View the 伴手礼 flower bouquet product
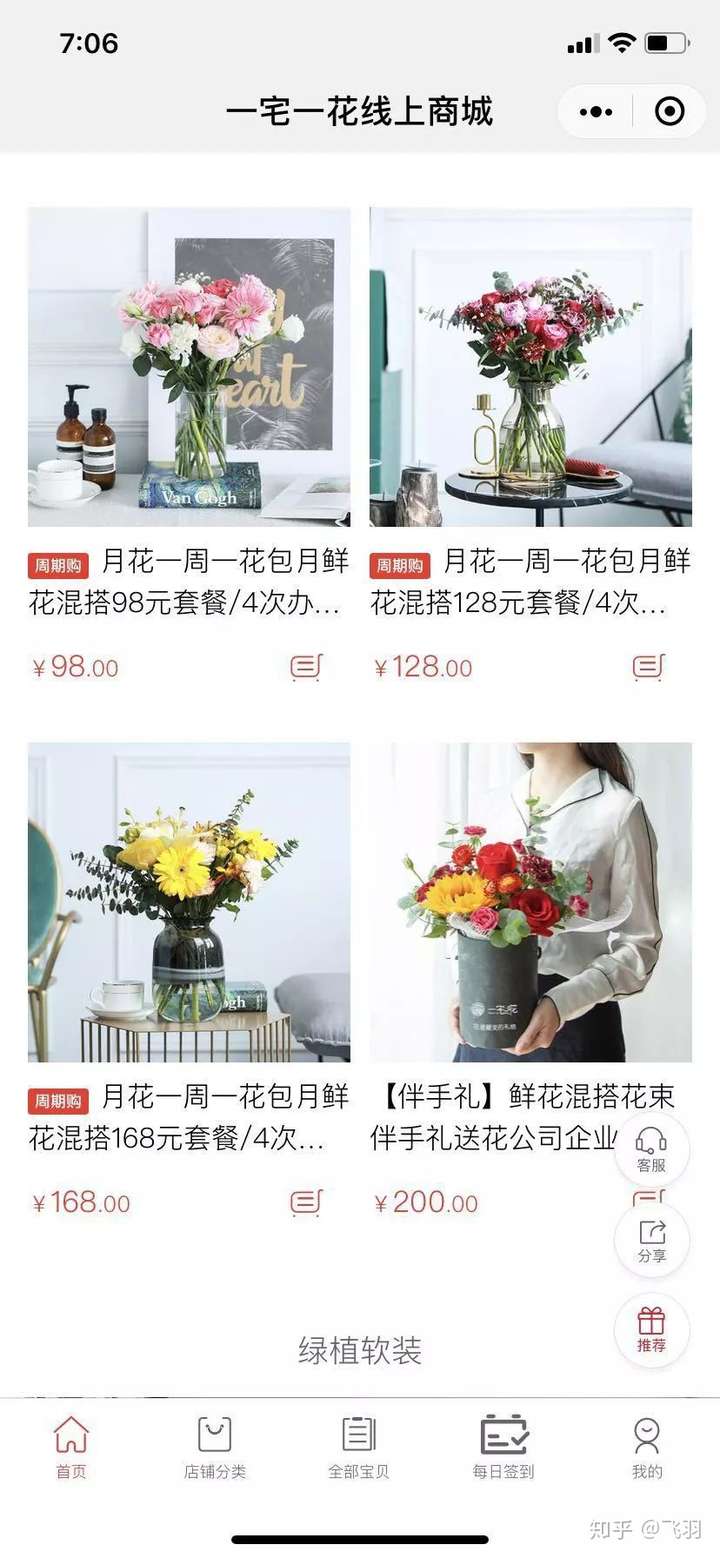The image size is (720, 1558). coord(531,902)
